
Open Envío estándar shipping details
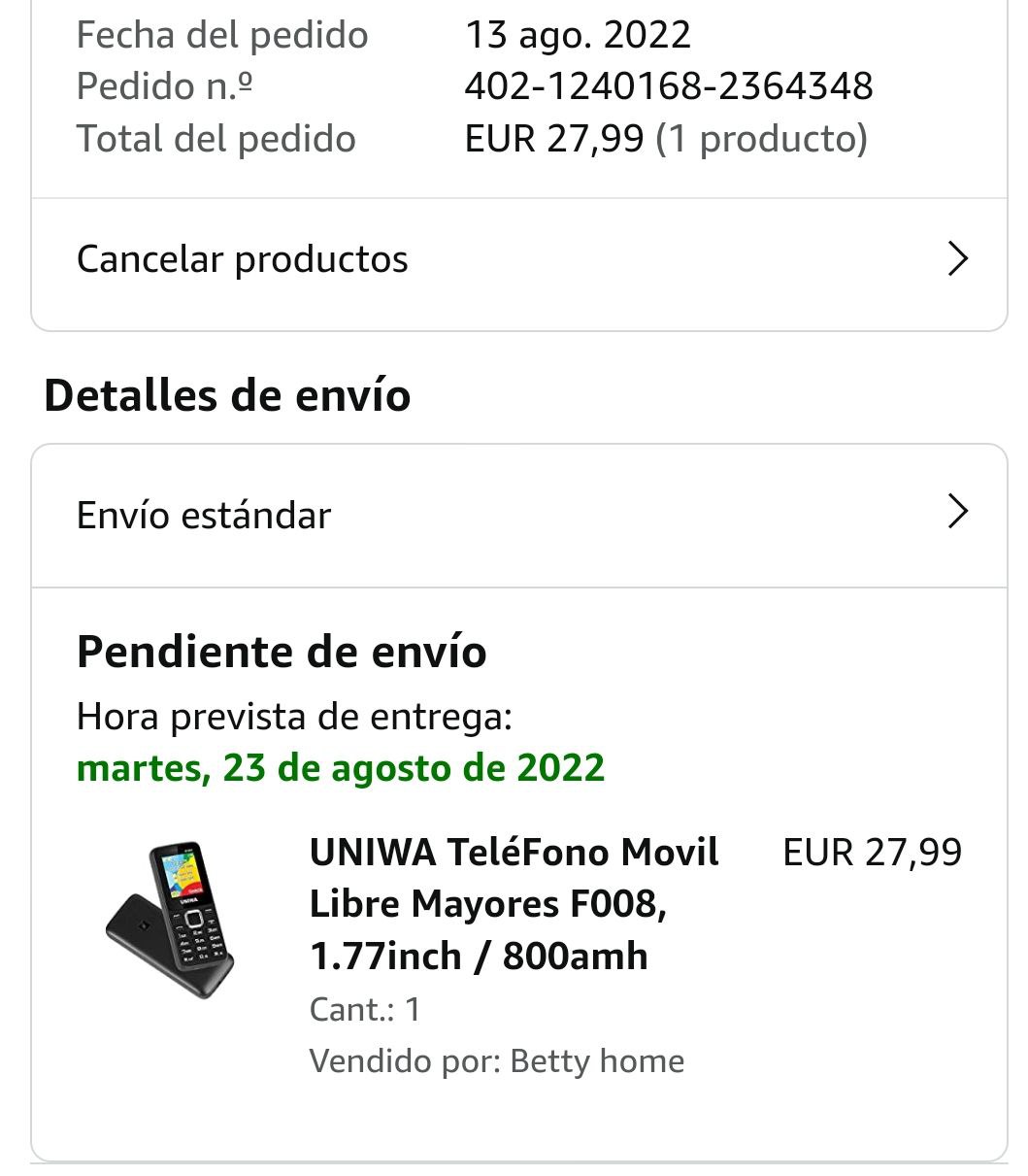519,515
